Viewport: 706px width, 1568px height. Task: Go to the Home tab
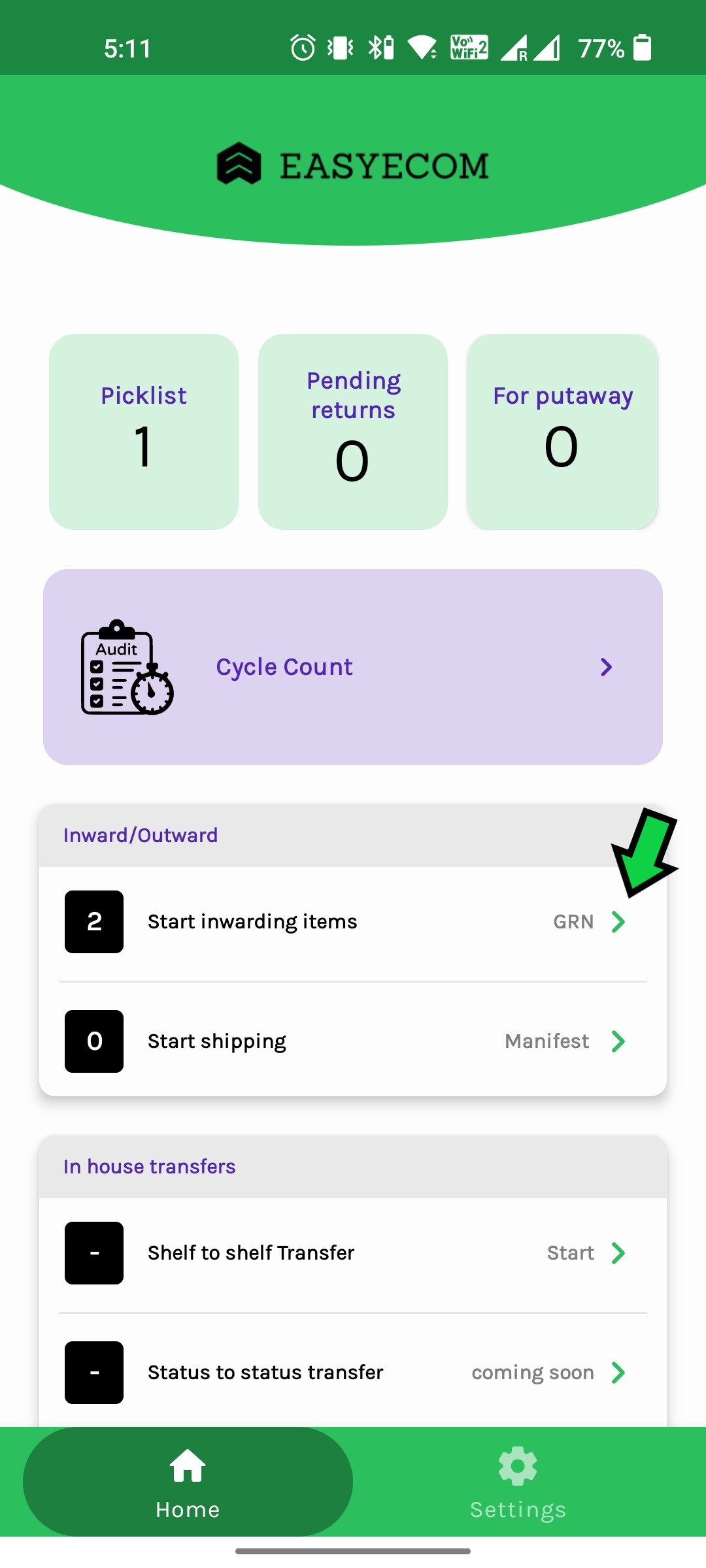click(x=188, y=1482)
